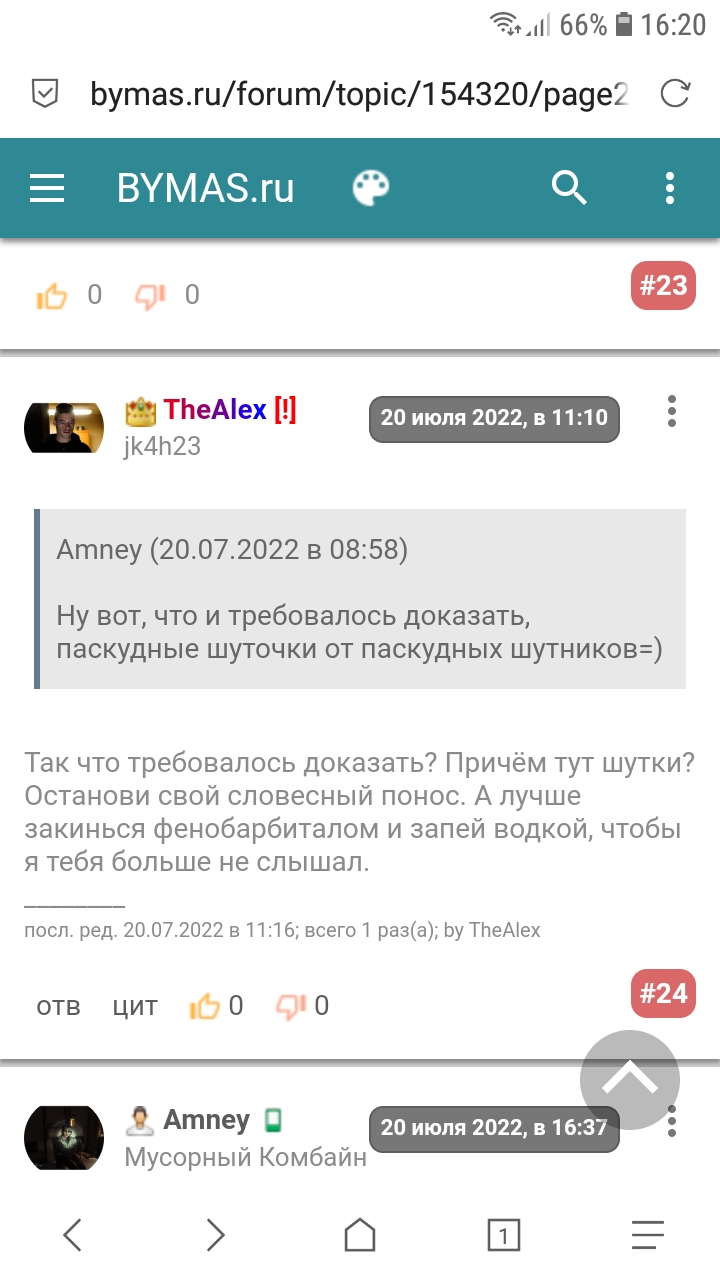Open TheAlex's profile
The height and width of the screenshot is (1280, 720).
coord(215,409)
